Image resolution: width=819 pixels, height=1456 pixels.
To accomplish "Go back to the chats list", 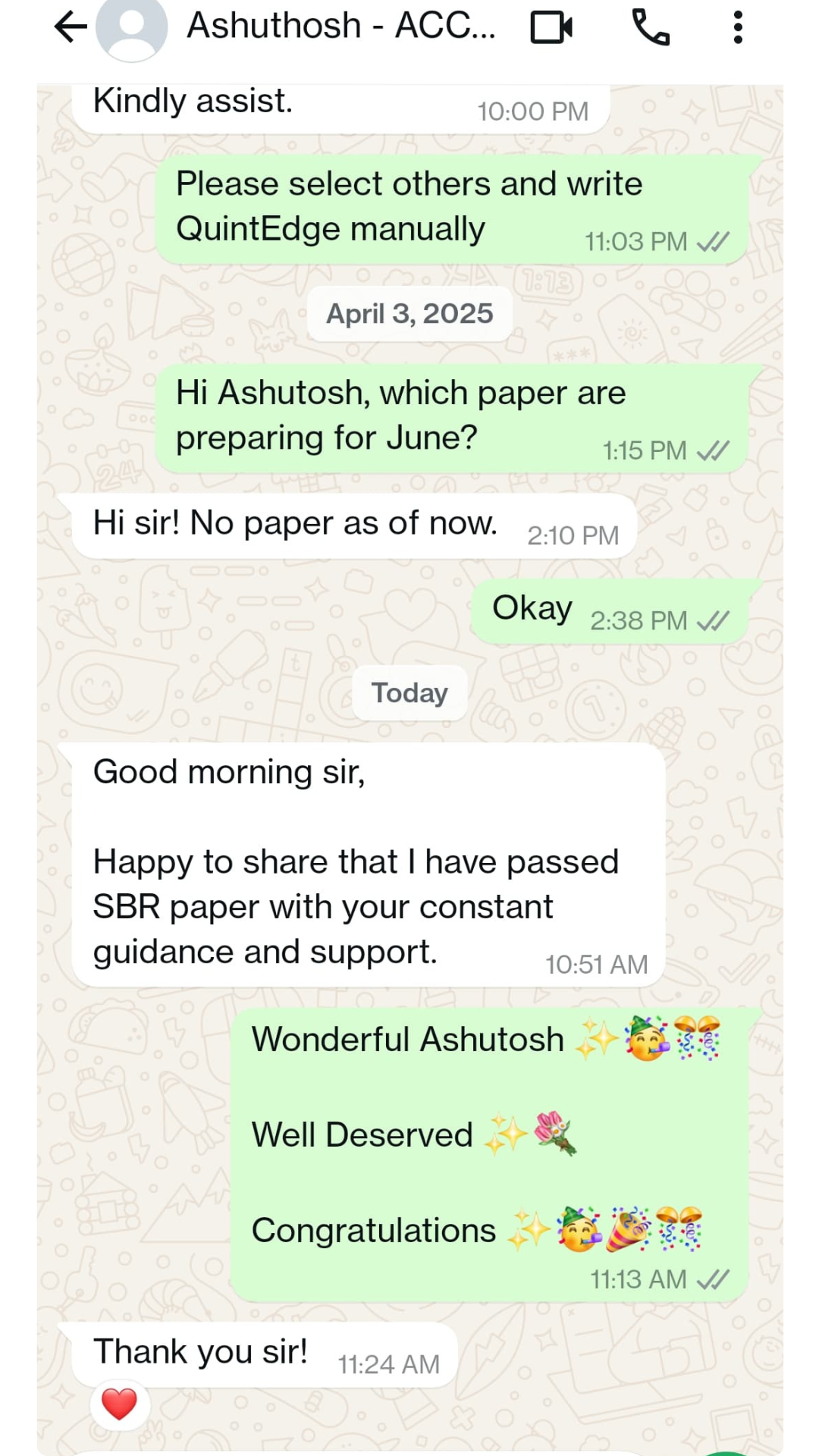I will pyautogui.click(x=71, y=28).
